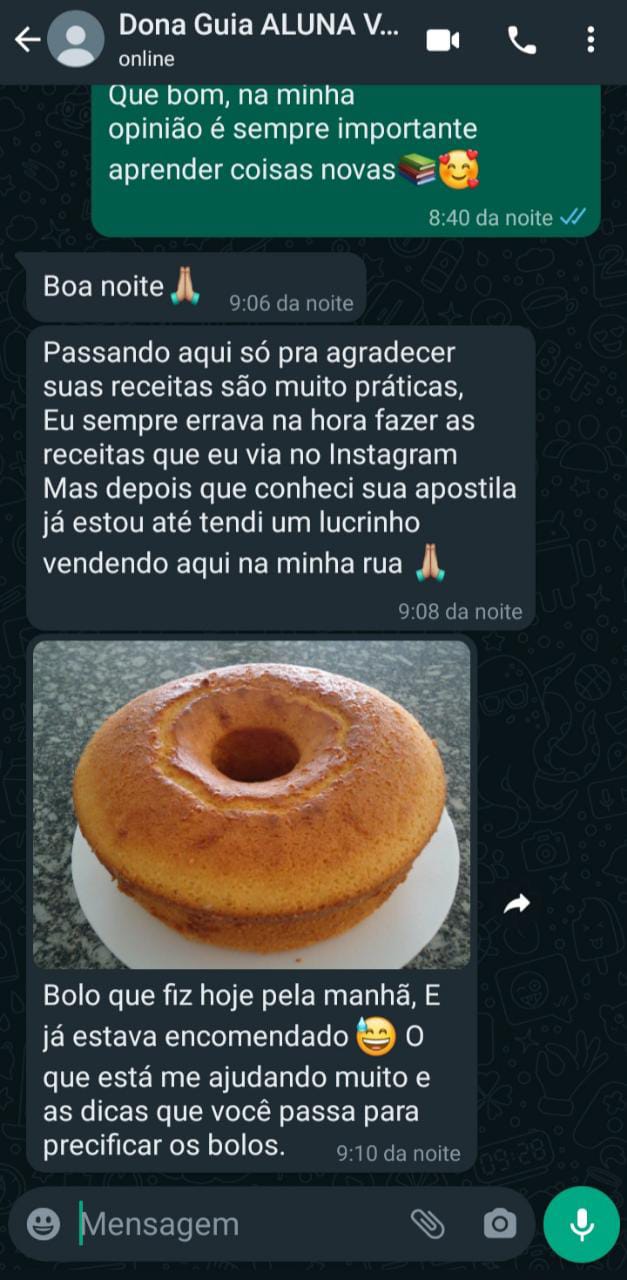Record a voice message
This screenshot has height=1280, width=627.
coord(581,1224)
